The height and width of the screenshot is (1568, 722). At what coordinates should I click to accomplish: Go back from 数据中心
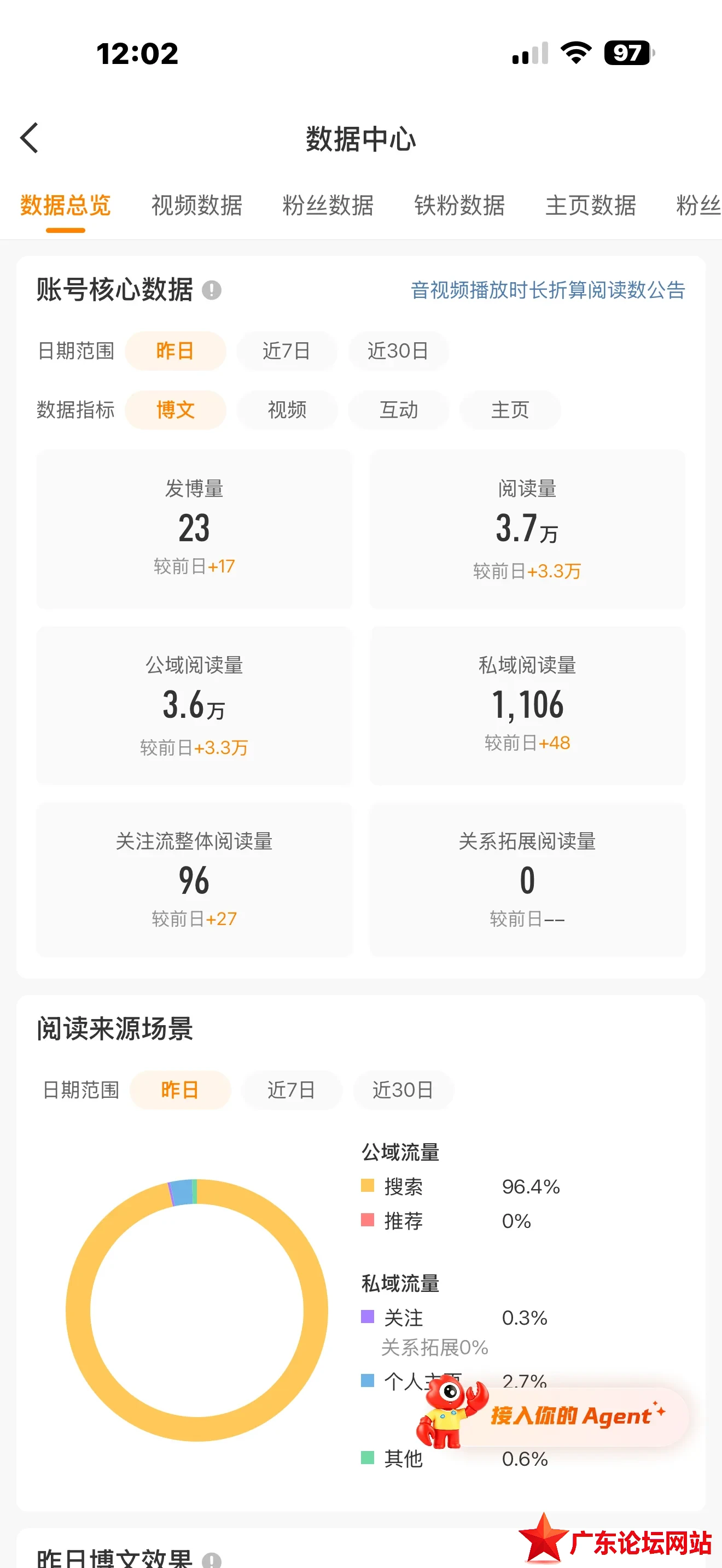click(x=29, y=138)
